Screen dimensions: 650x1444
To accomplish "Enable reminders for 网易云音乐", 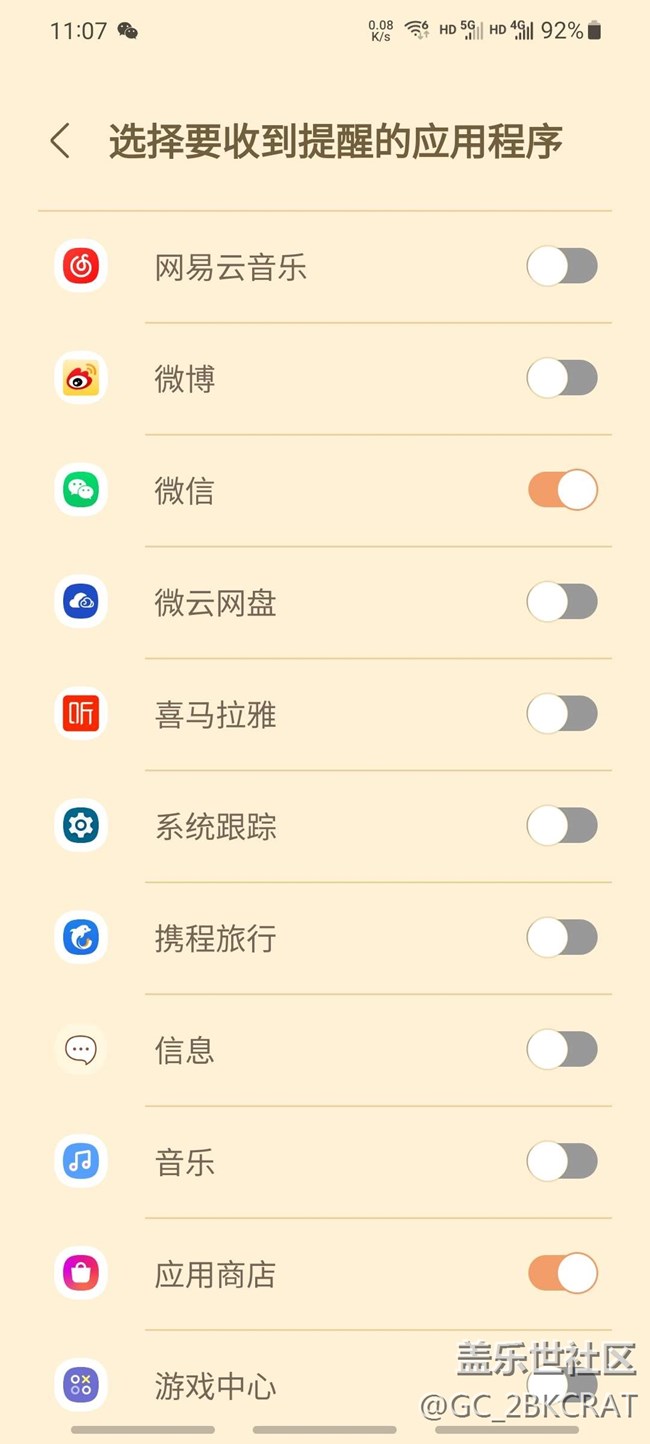I will (x=562, y=267).
